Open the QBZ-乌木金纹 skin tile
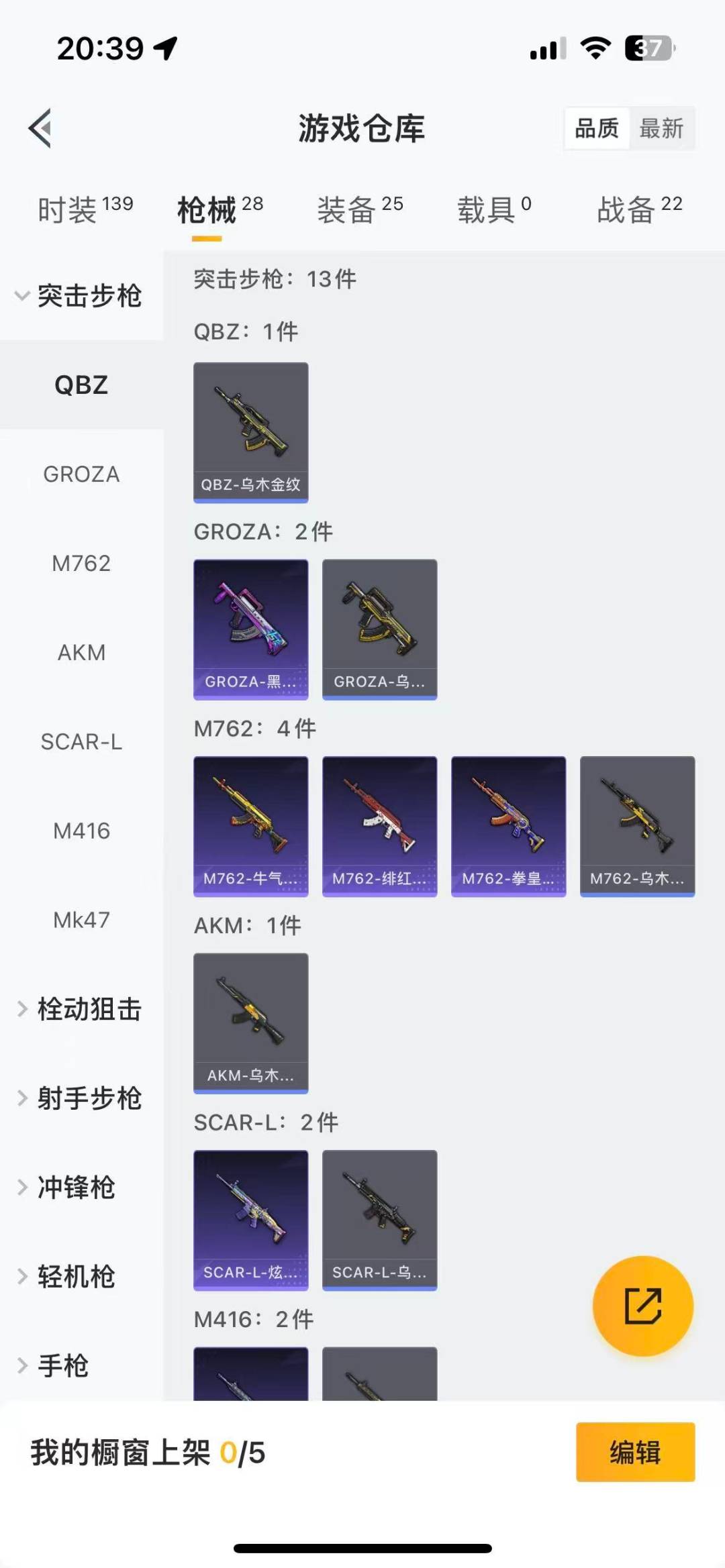The height and width of the screenshot is (1568, 725). pos(250,432)
